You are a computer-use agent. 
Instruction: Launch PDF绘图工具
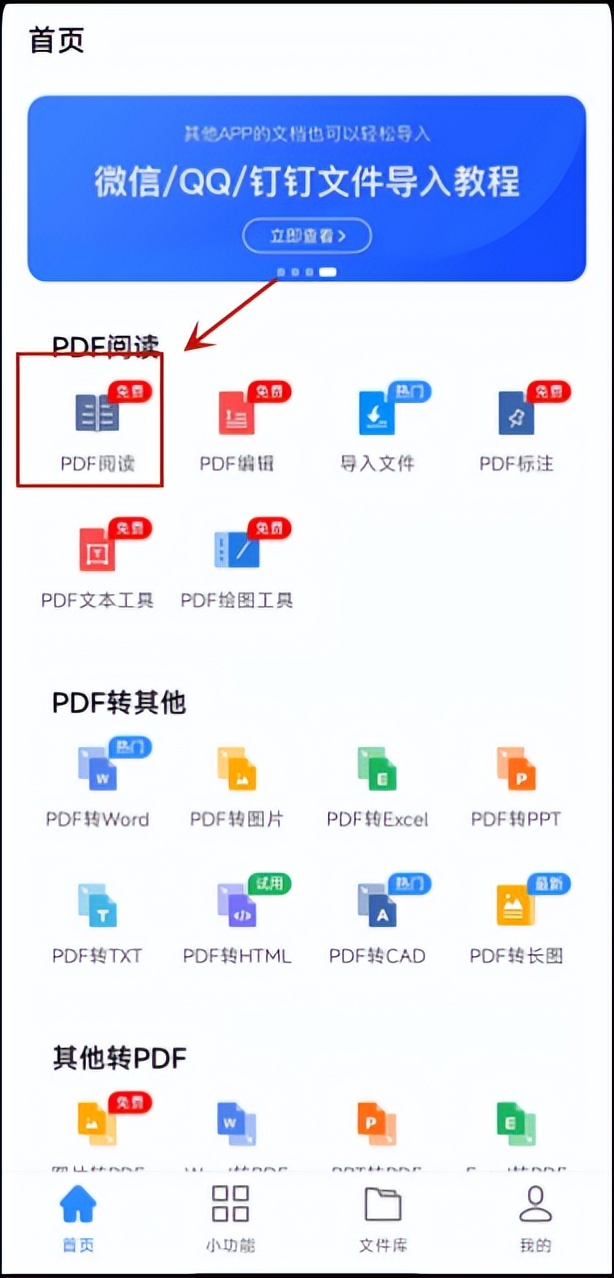[x=237, y=562]
